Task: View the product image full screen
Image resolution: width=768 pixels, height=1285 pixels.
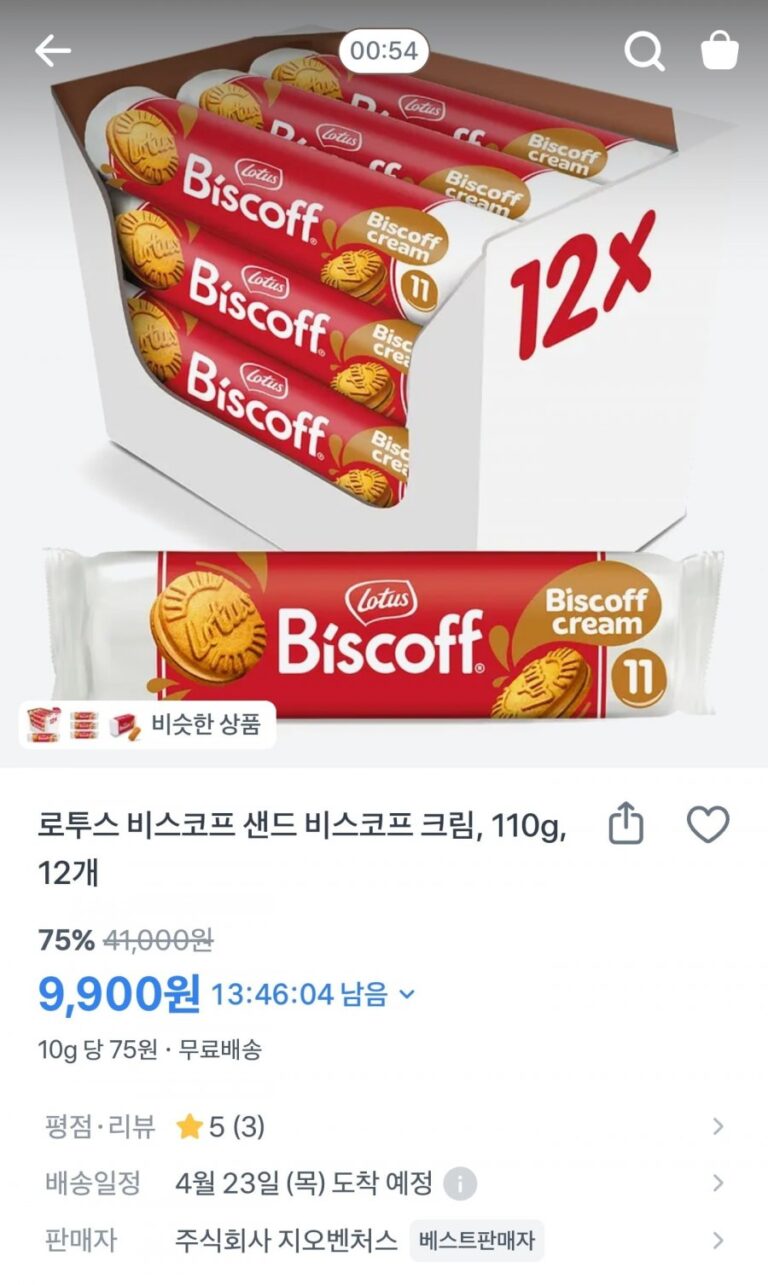Action: tap(384, 400)
